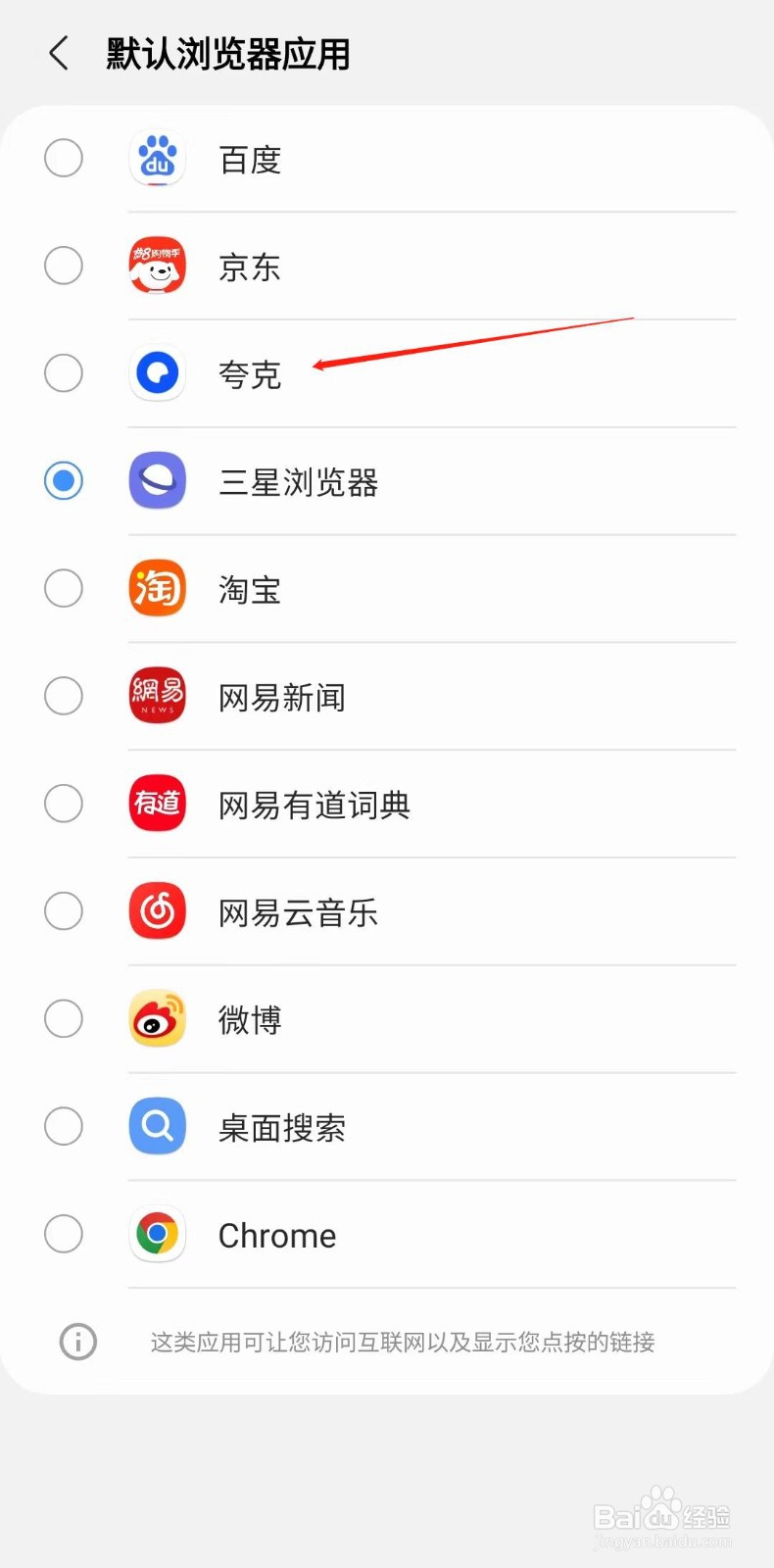Set 夸克 as the default browser
The width and height of the screenshot is (774, 1568).
[x=387, y=373]
